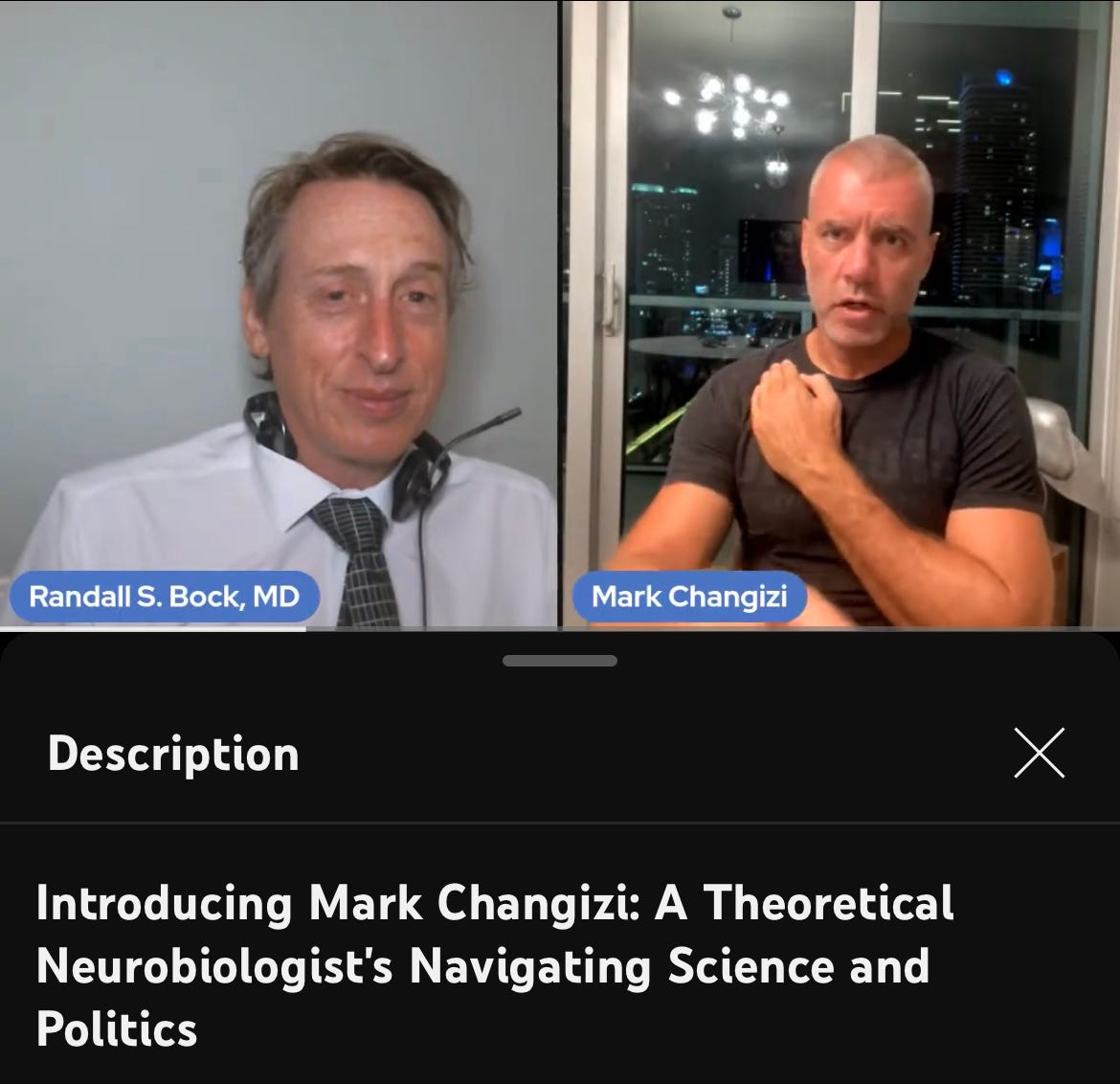Close the Description panel

1039,753
